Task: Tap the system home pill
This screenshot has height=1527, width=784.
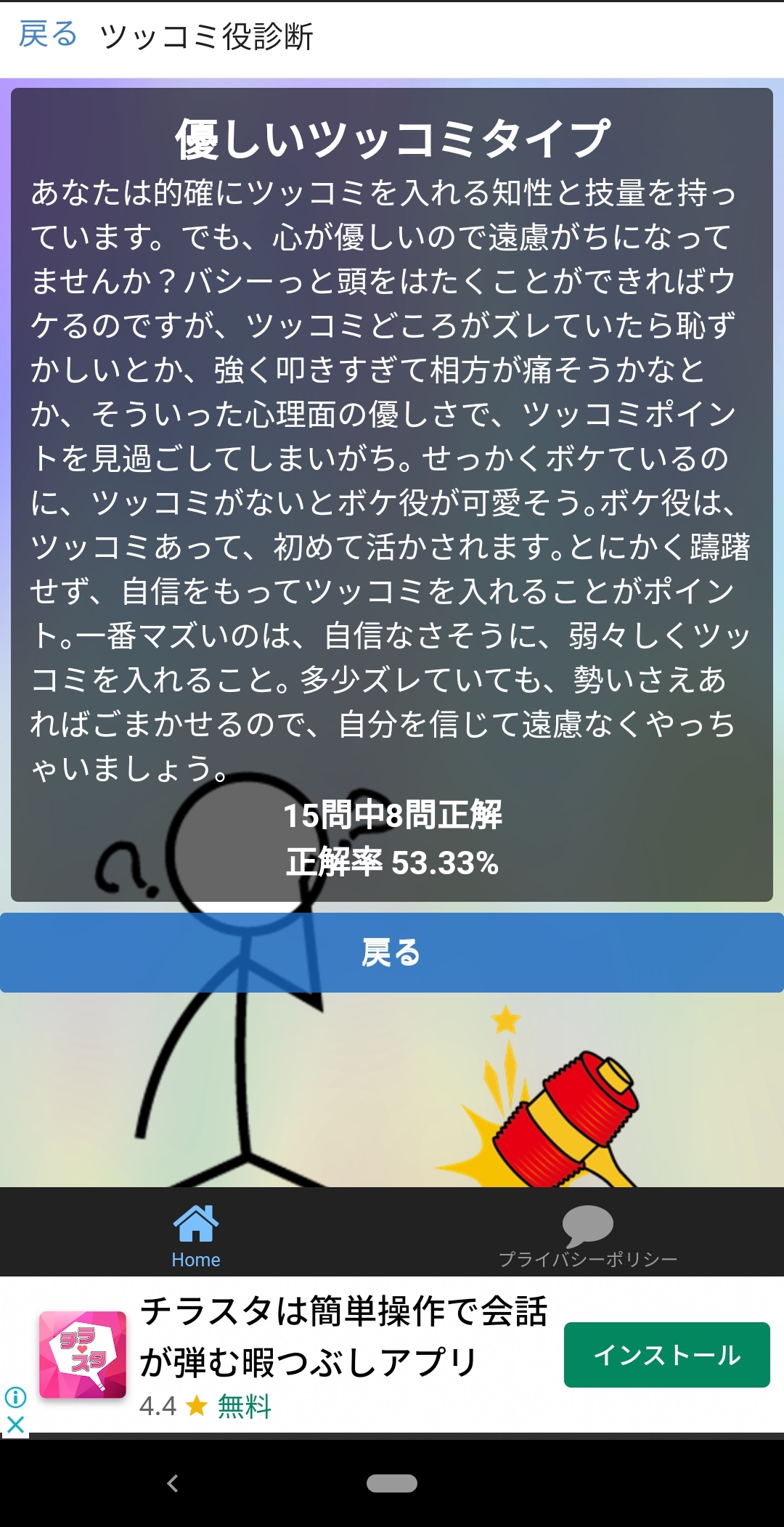Action: point(392,1483)
